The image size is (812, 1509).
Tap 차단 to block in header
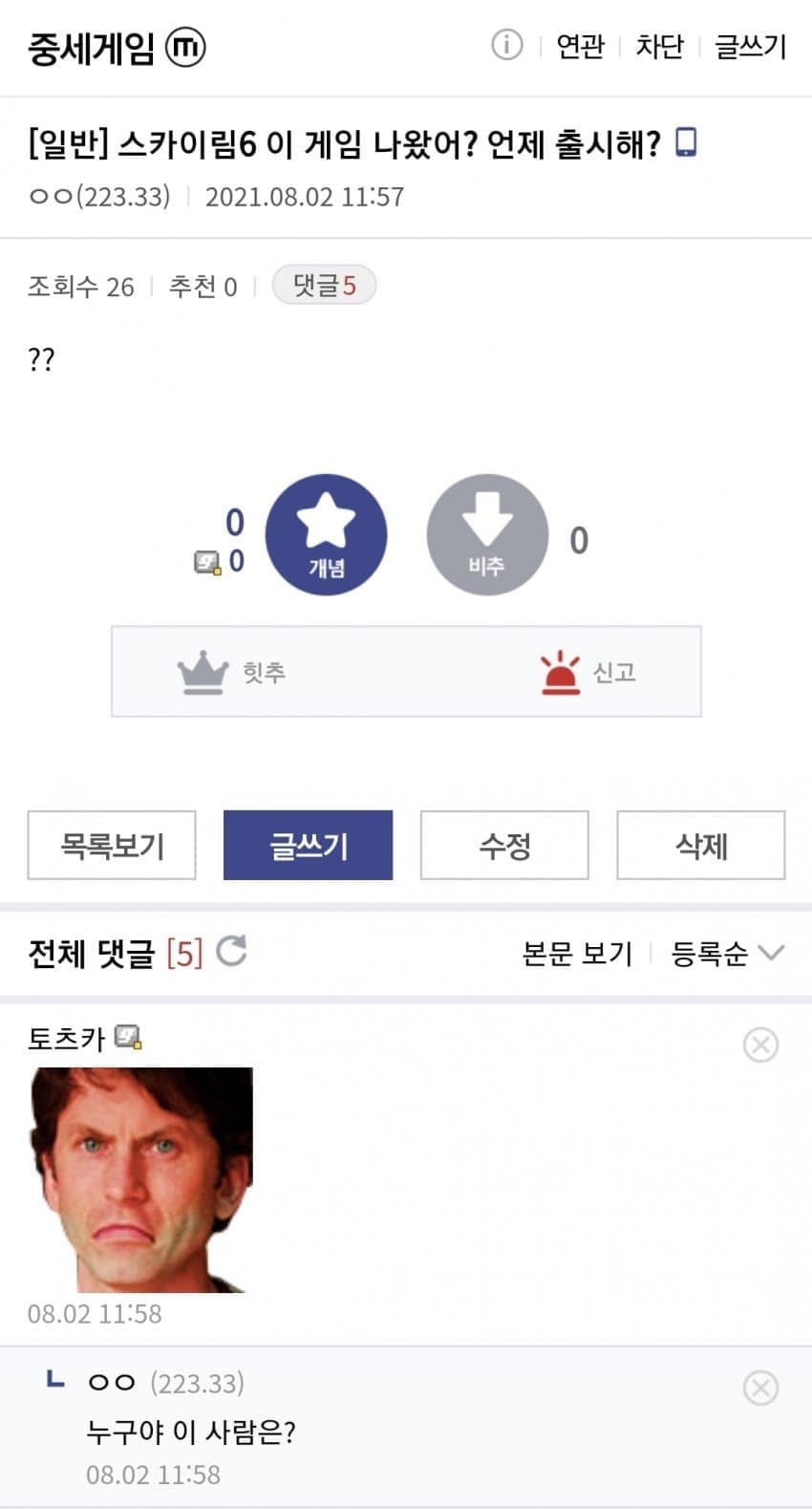(659, 46)
